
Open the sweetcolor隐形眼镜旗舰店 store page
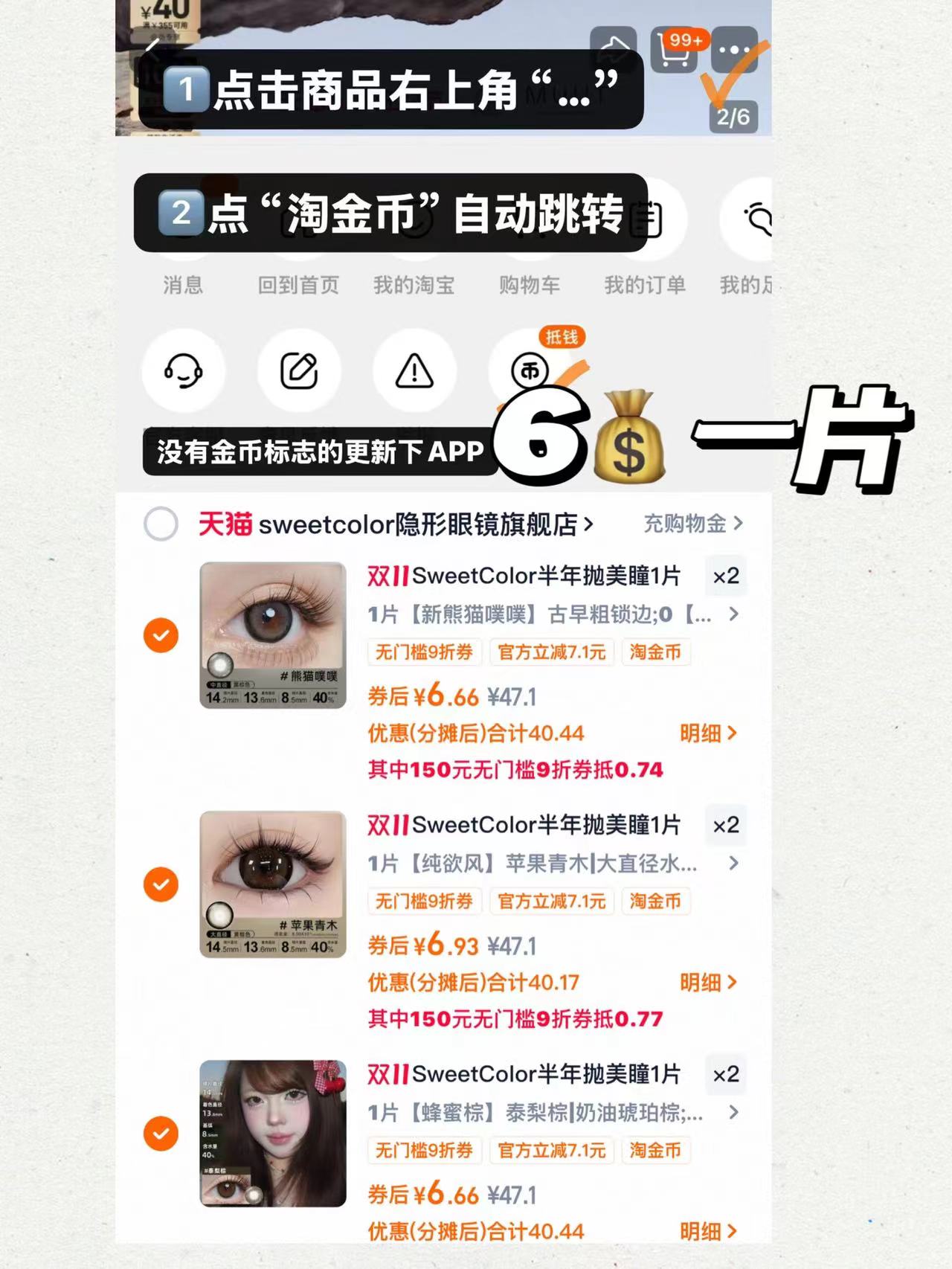tap(394, 524)
